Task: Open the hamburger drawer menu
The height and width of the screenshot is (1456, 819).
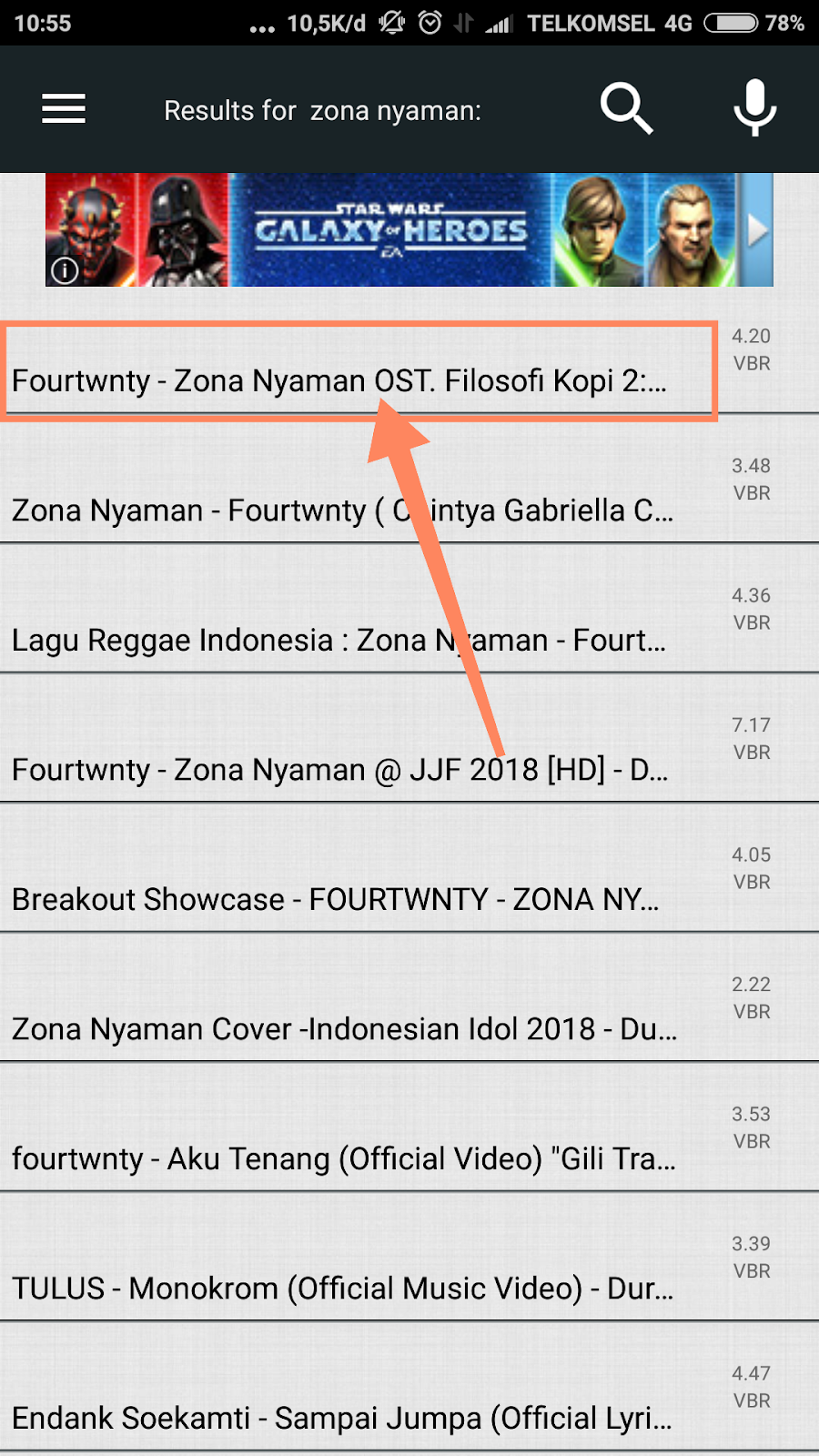Action: (x=64, y=109)
